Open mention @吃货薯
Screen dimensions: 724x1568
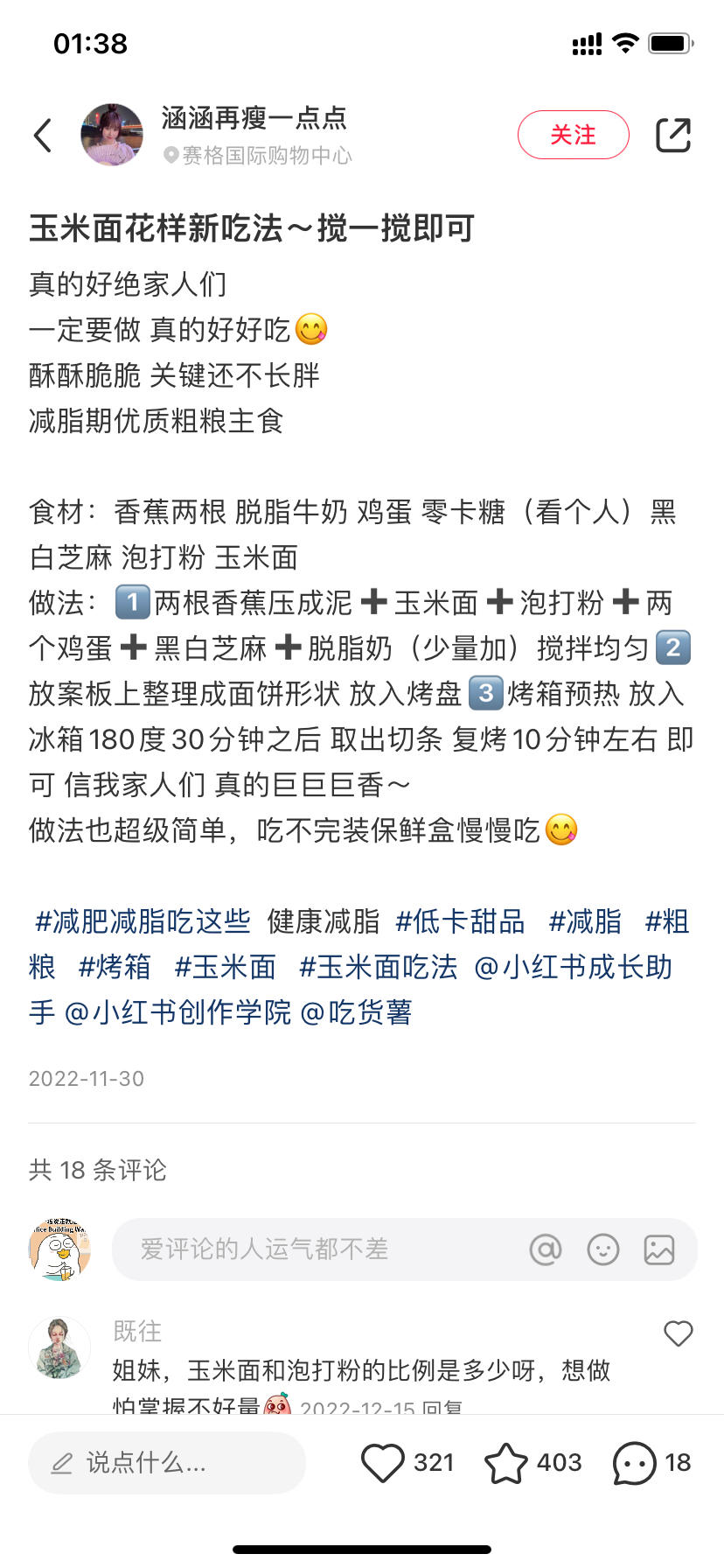tap(356, 1012)
